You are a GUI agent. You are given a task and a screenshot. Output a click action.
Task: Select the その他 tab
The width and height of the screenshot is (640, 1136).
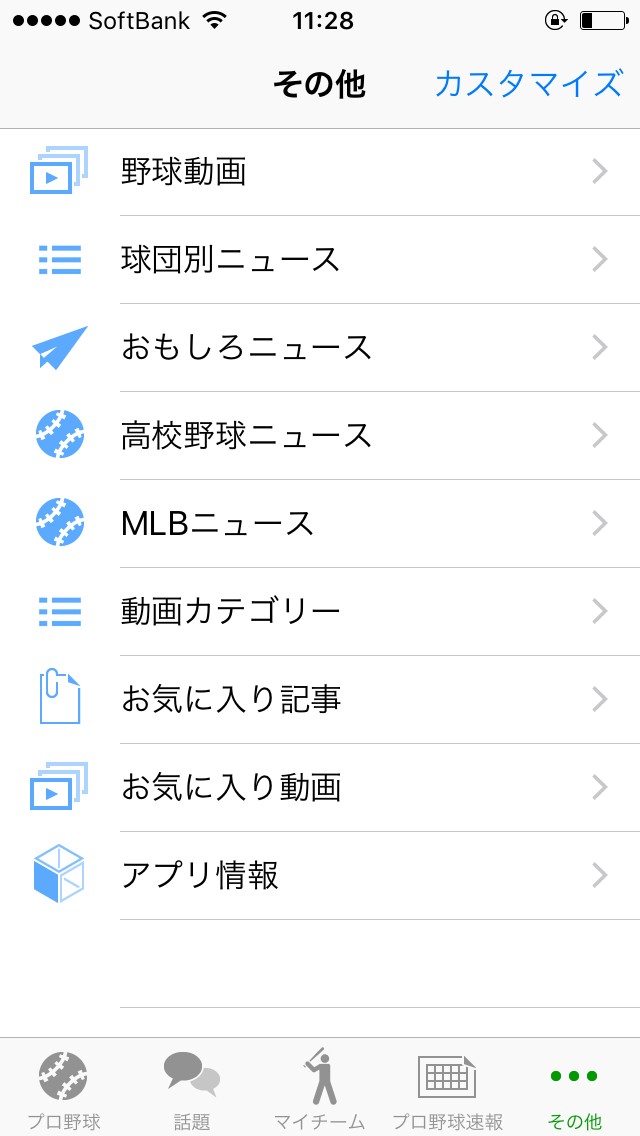pyautogui.click(x=575, y=1090)
